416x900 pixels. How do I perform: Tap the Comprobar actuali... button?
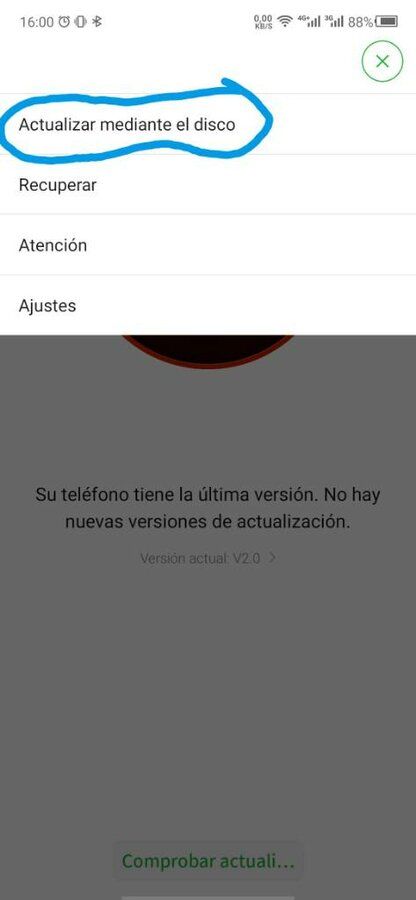pyautogui.click(x=208, y=861)
